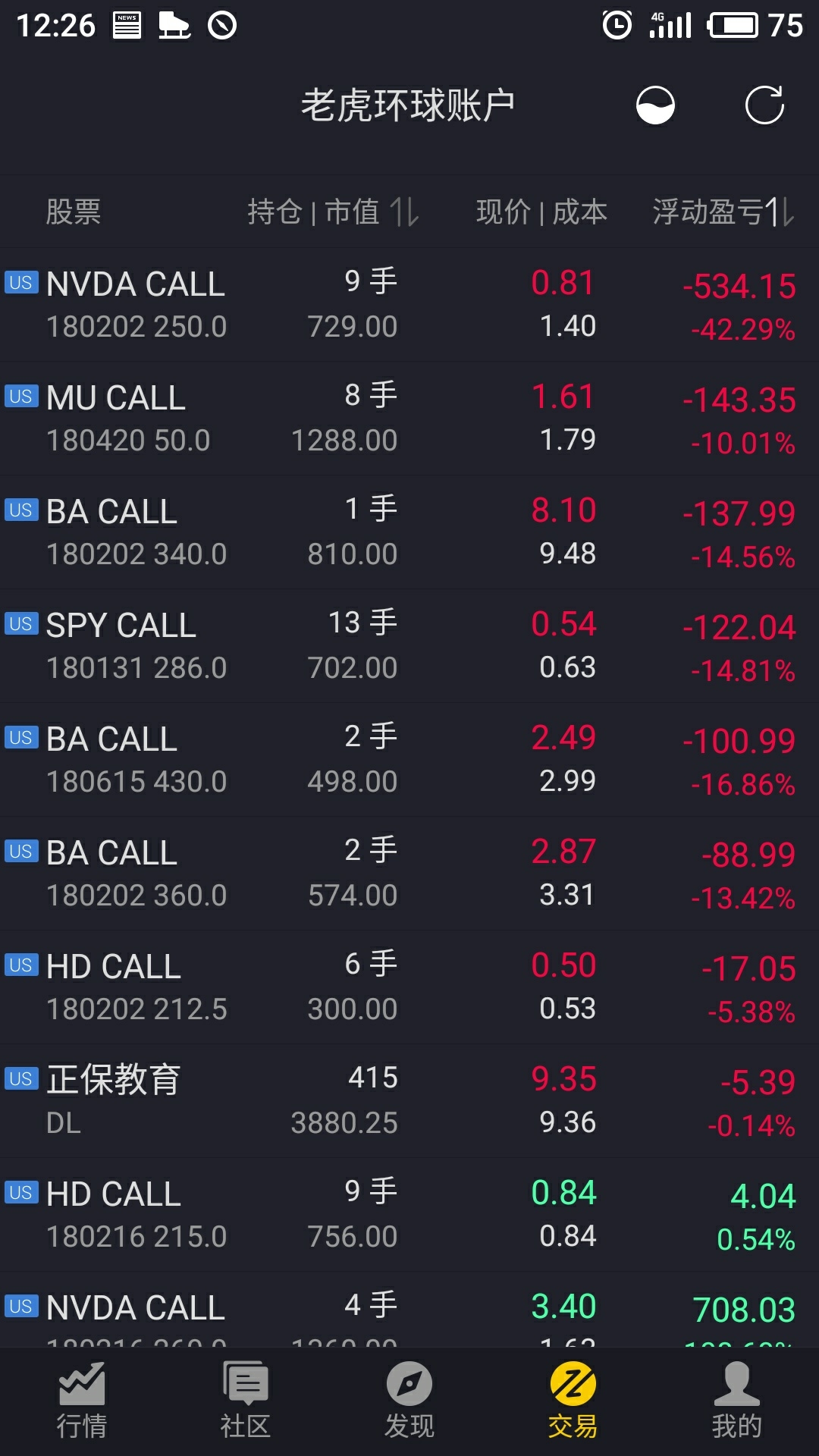Image resolution: width=819 pixels, height=1456 pixels.
Task: Open the pie chart asset distribution icon
Action: pos(655,105)
